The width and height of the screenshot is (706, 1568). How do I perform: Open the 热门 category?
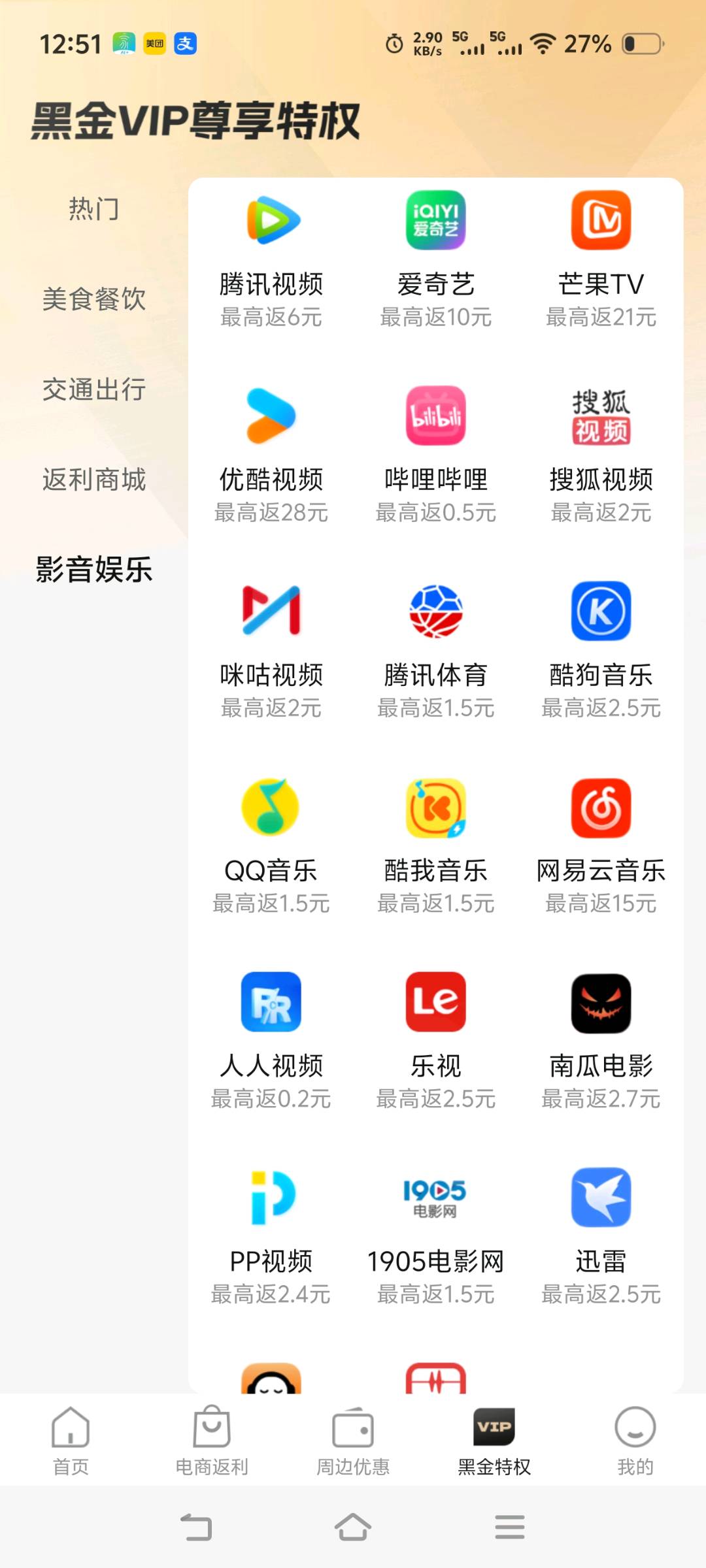pyautogui.click(x=93, y=210)
